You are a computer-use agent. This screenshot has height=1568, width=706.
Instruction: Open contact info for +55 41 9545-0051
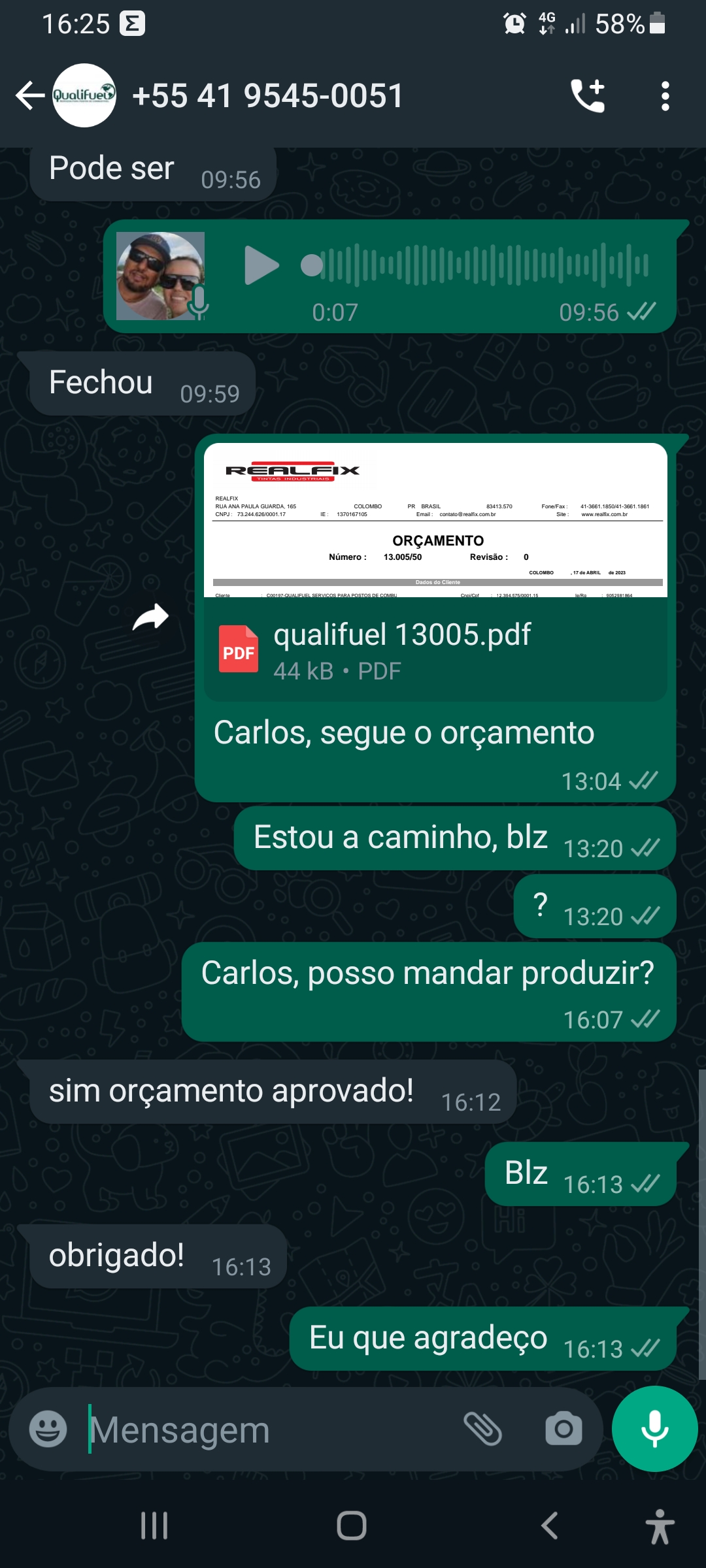268,95
